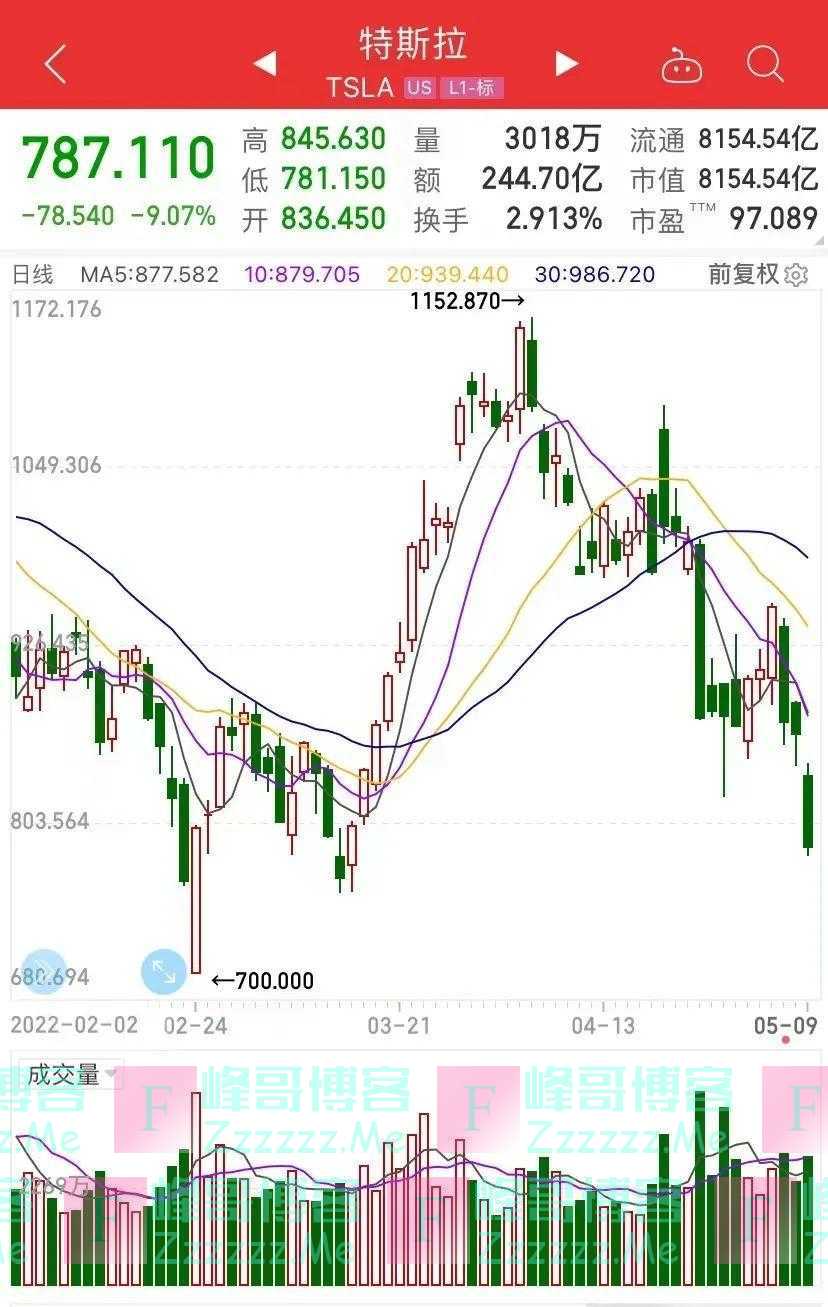This screenshot has width=828, height=1307.
Task: Open 前复权 chart adjustment settings
Action: (758, 274)
